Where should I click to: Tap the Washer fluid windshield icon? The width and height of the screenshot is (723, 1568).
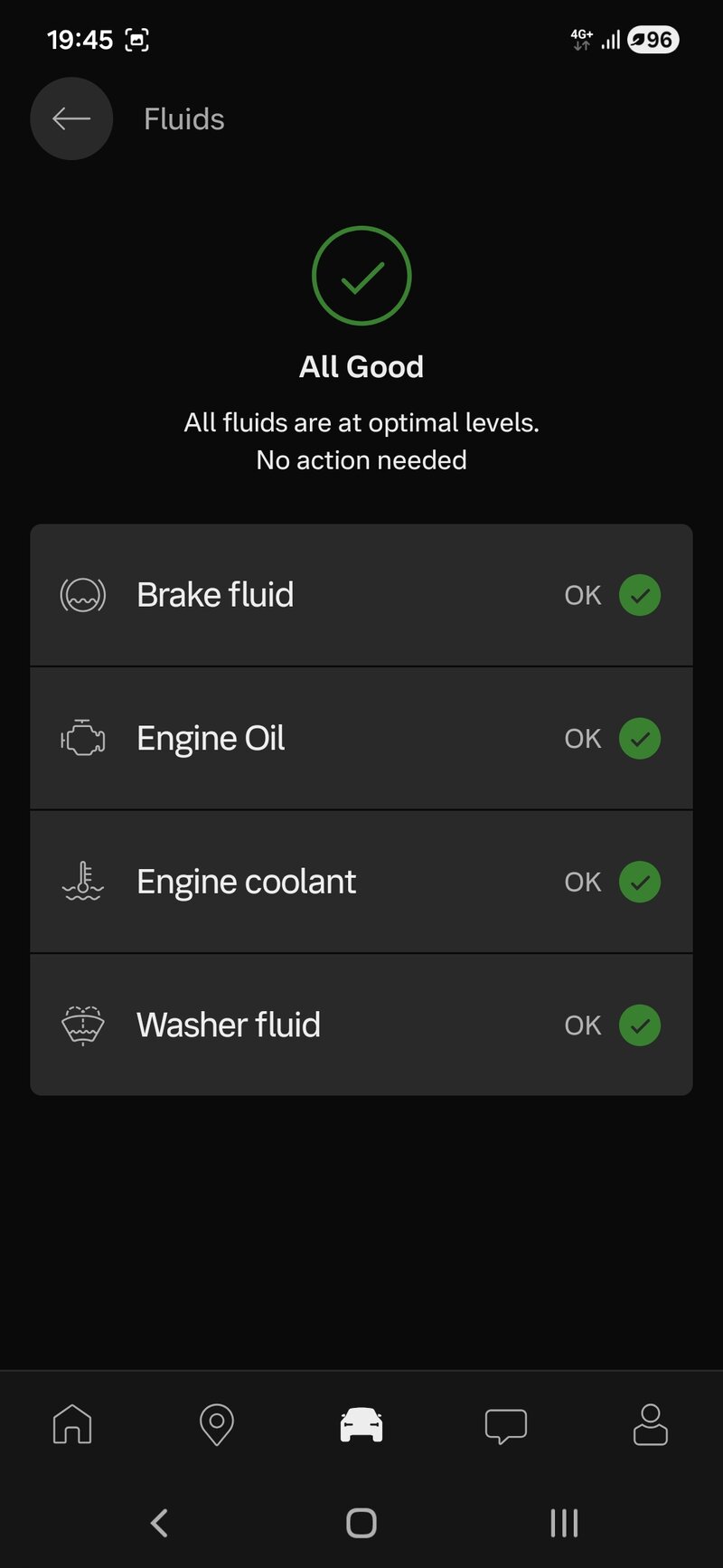82,1025
